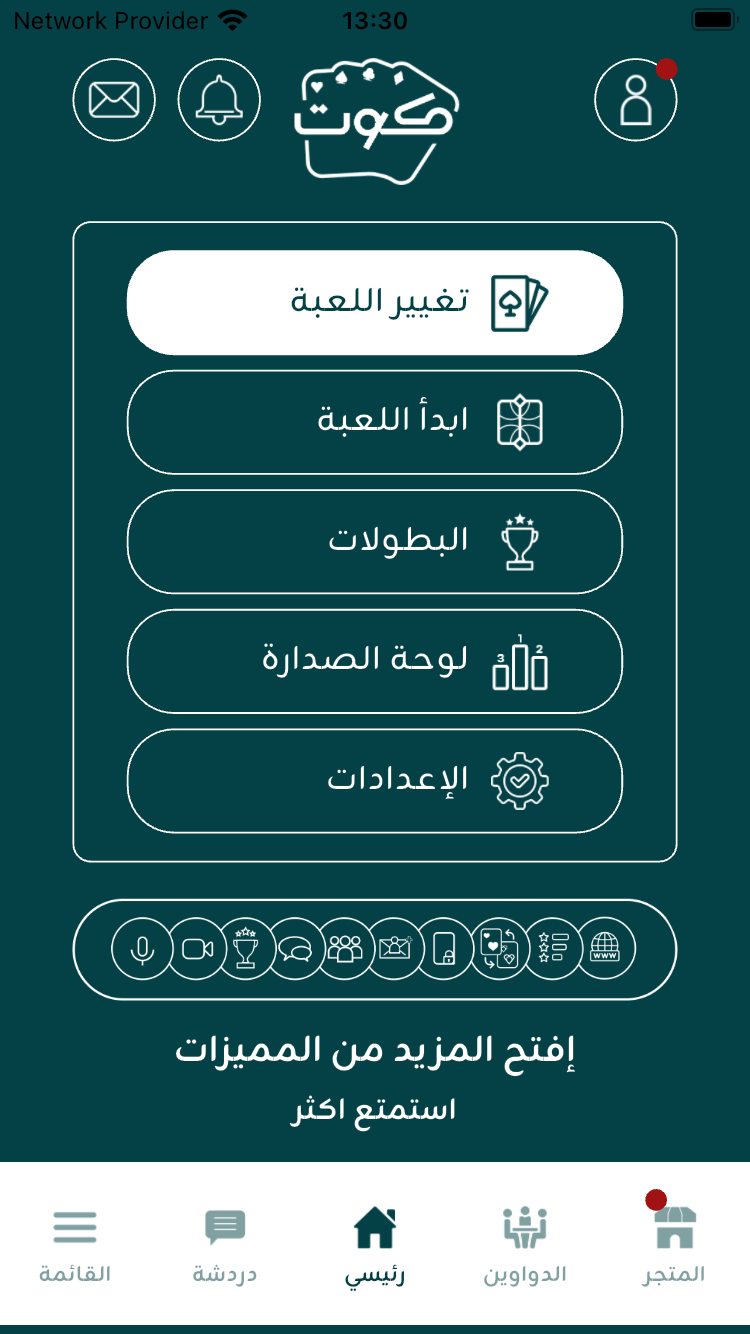This screenshot has height=1334, width=750.
Task: Open the premium features icons banner
Action: coord(375,949)
